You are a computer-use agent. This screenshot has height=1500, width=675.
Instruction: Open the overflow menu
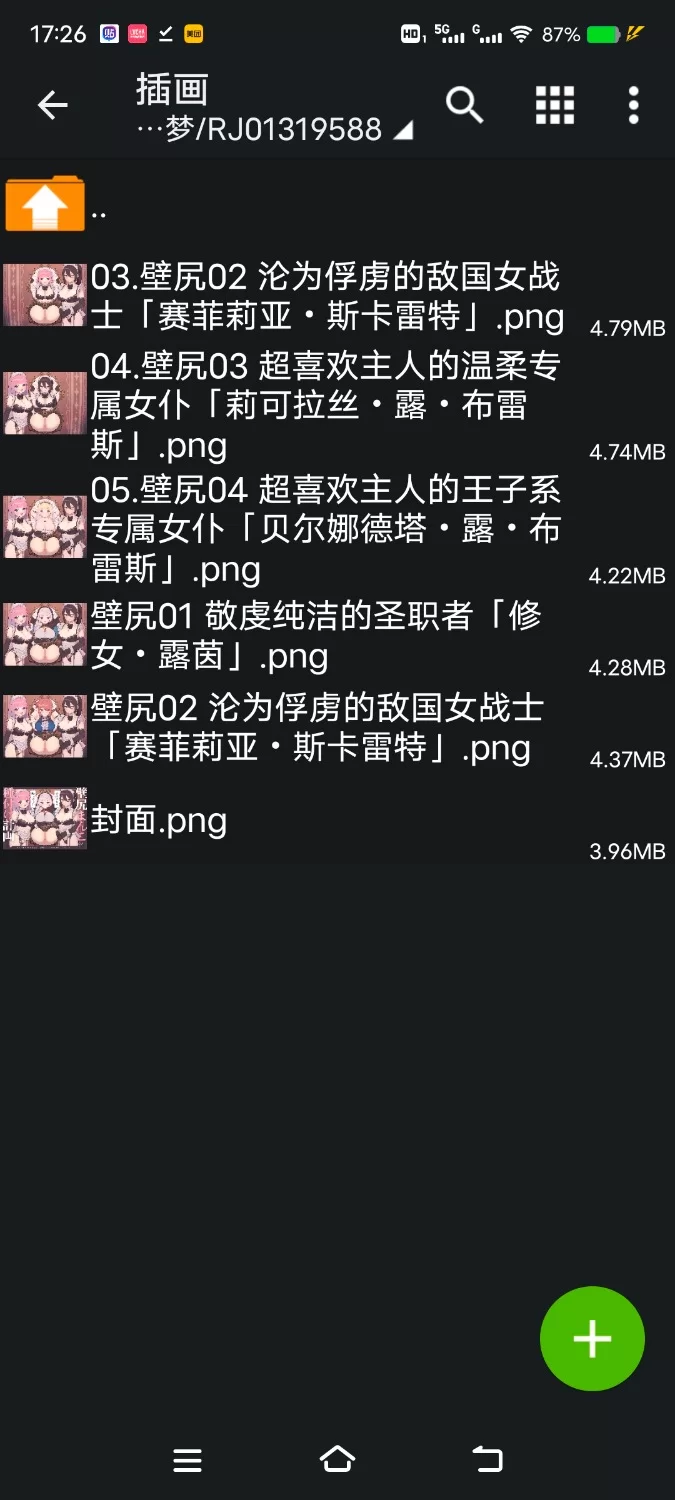coord(633,105)
